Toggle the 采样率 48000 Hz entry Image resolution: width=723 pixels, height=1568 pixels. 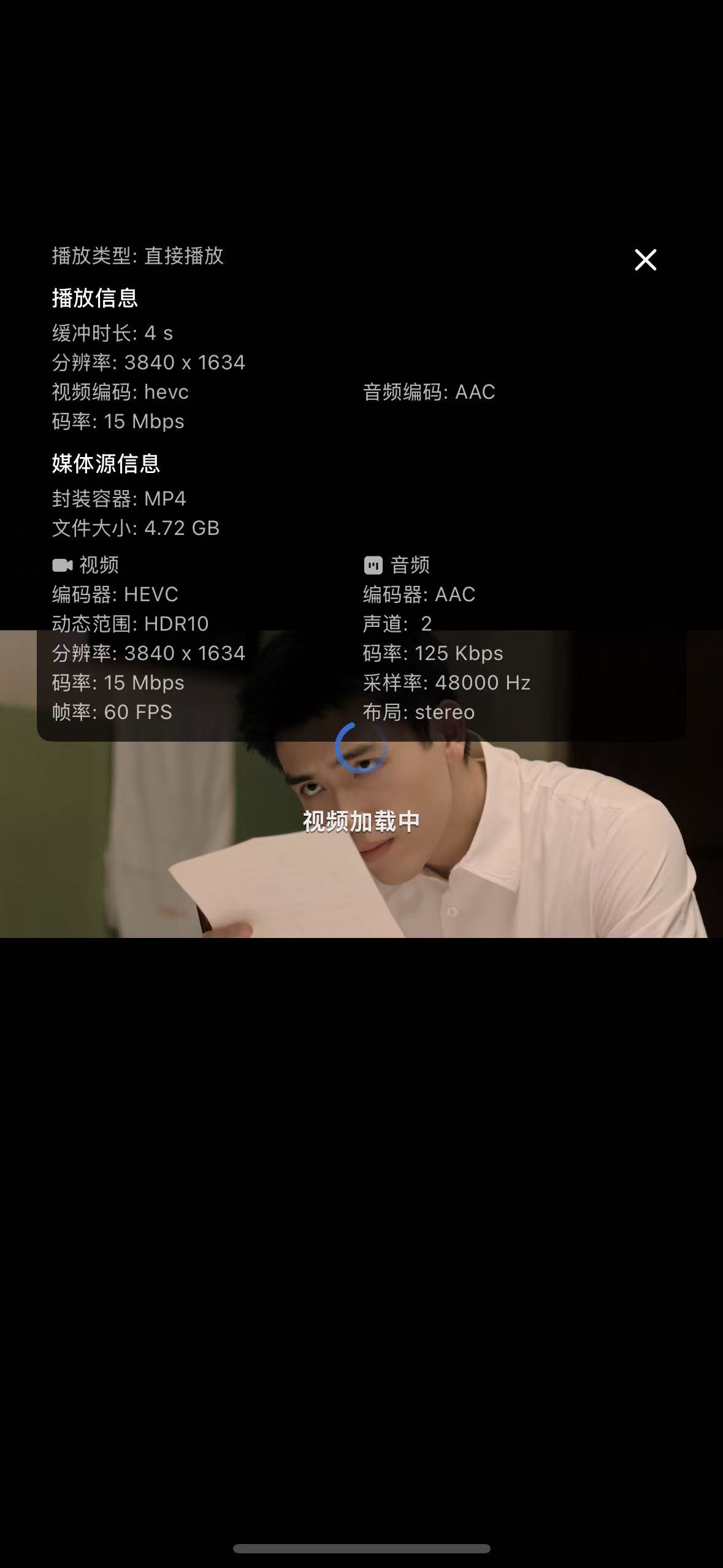446,682
